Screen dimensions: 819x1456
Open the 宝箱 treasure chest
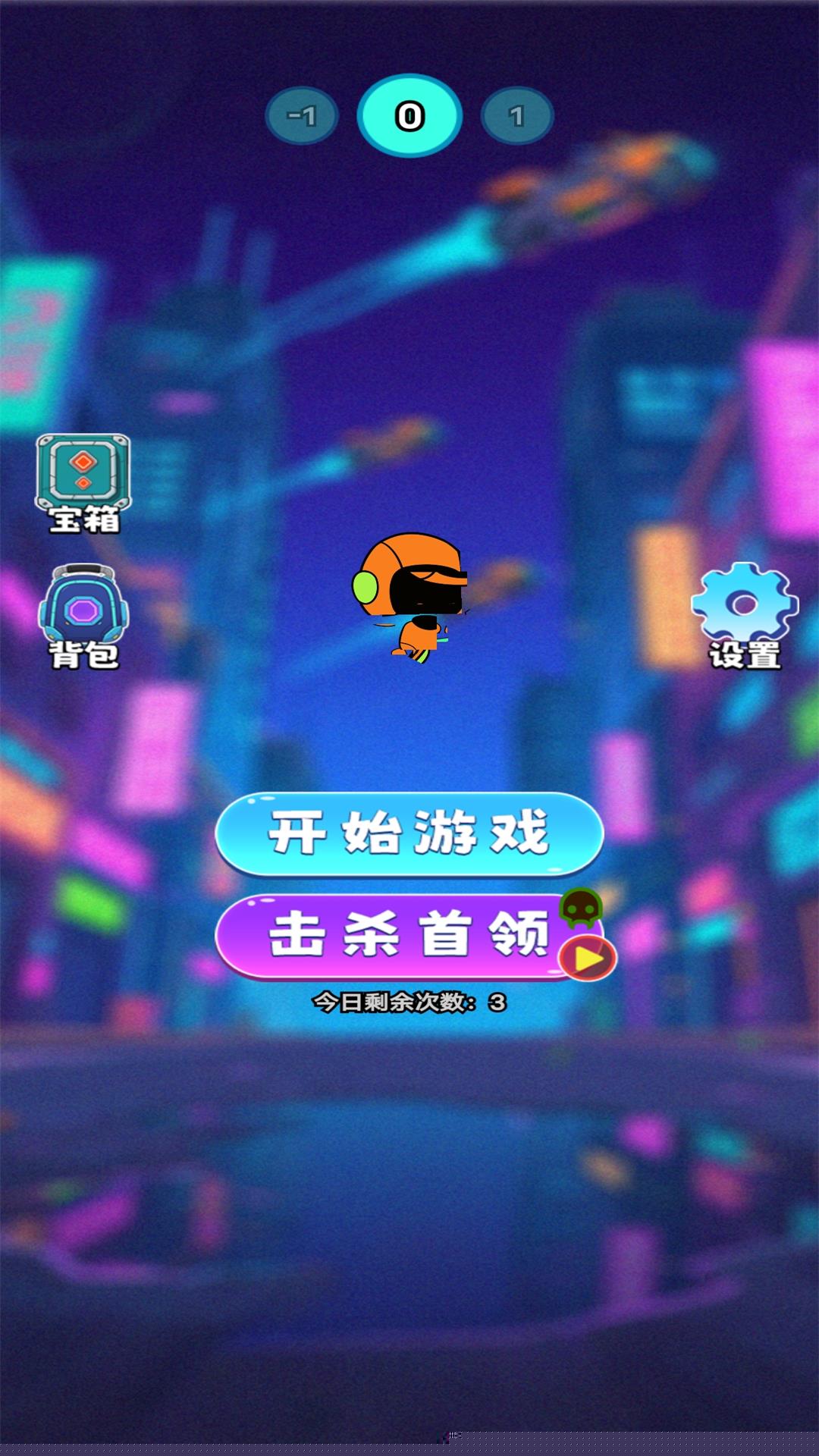pyautogui.click(x=83, y=482)
